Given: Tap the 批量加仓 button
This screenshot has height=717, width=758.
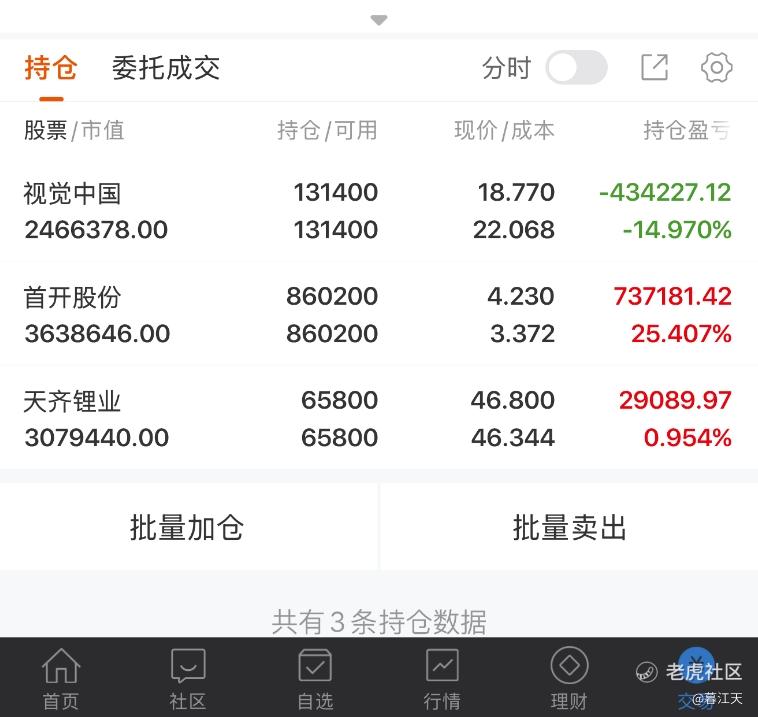Looking at the screenshot, I should 188,527.
